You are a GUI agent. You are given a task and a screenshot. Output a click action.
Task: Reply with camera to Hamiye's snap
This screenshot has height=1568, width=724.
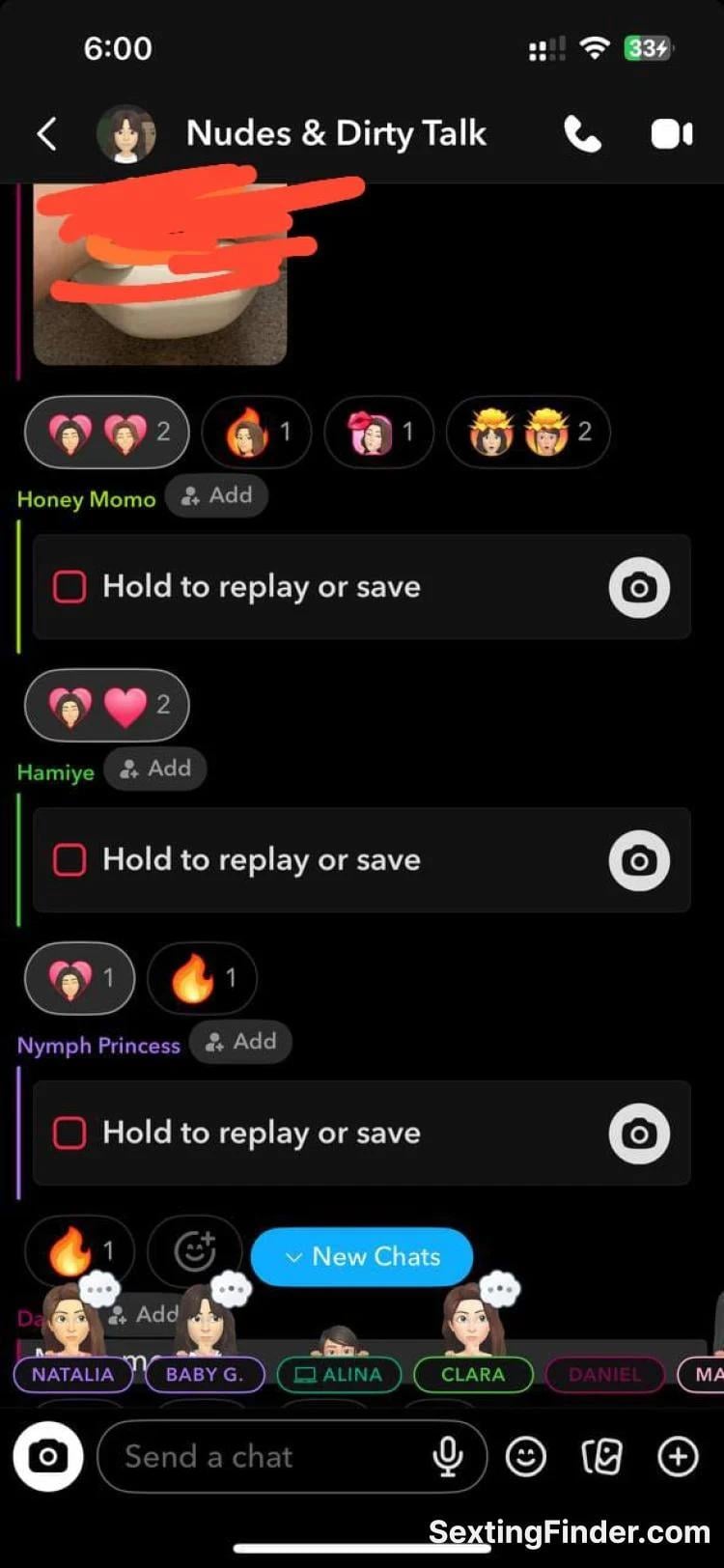[x=639, y=860]
